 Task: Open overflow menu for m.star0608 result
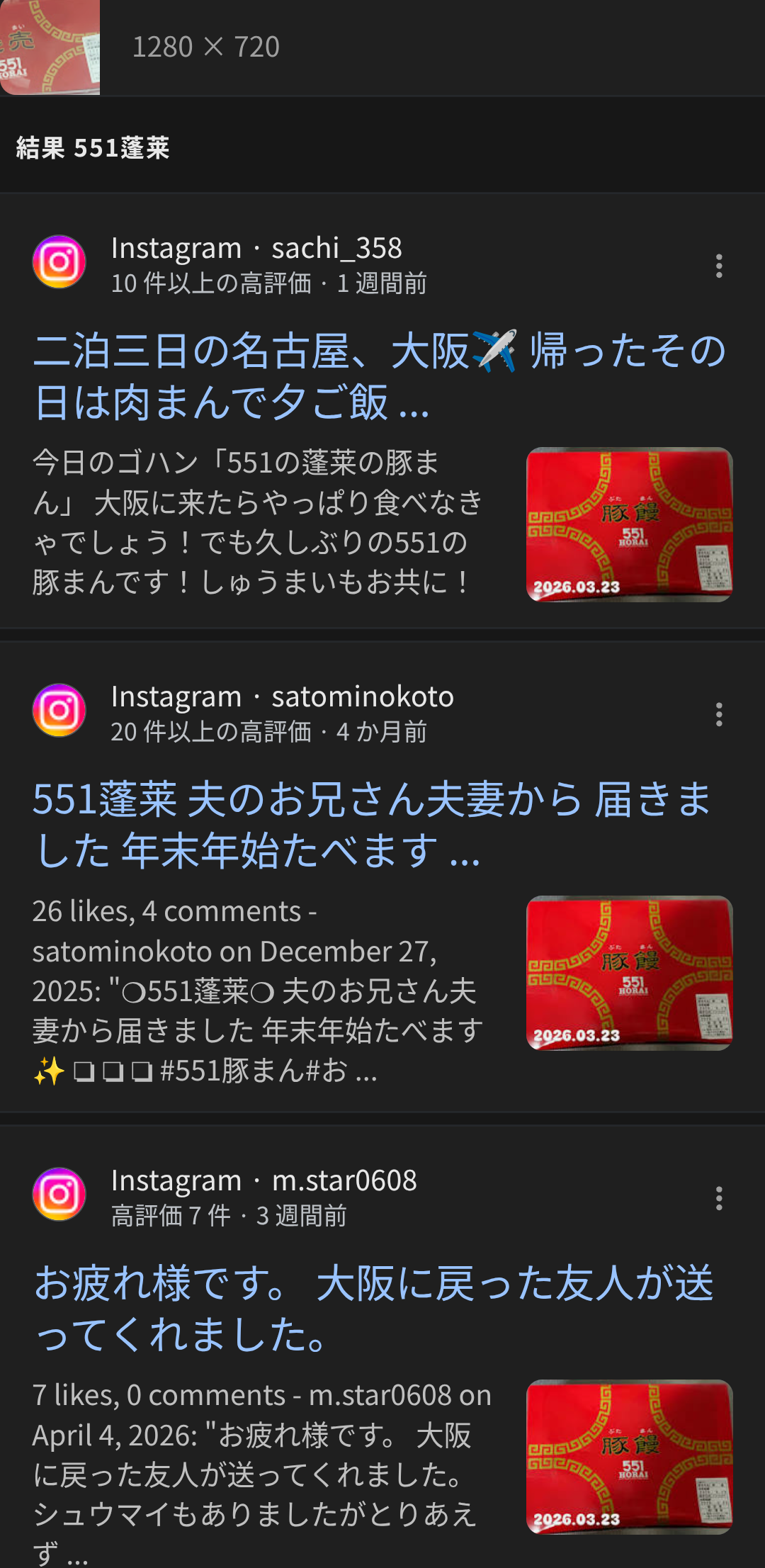[718, 1198]
